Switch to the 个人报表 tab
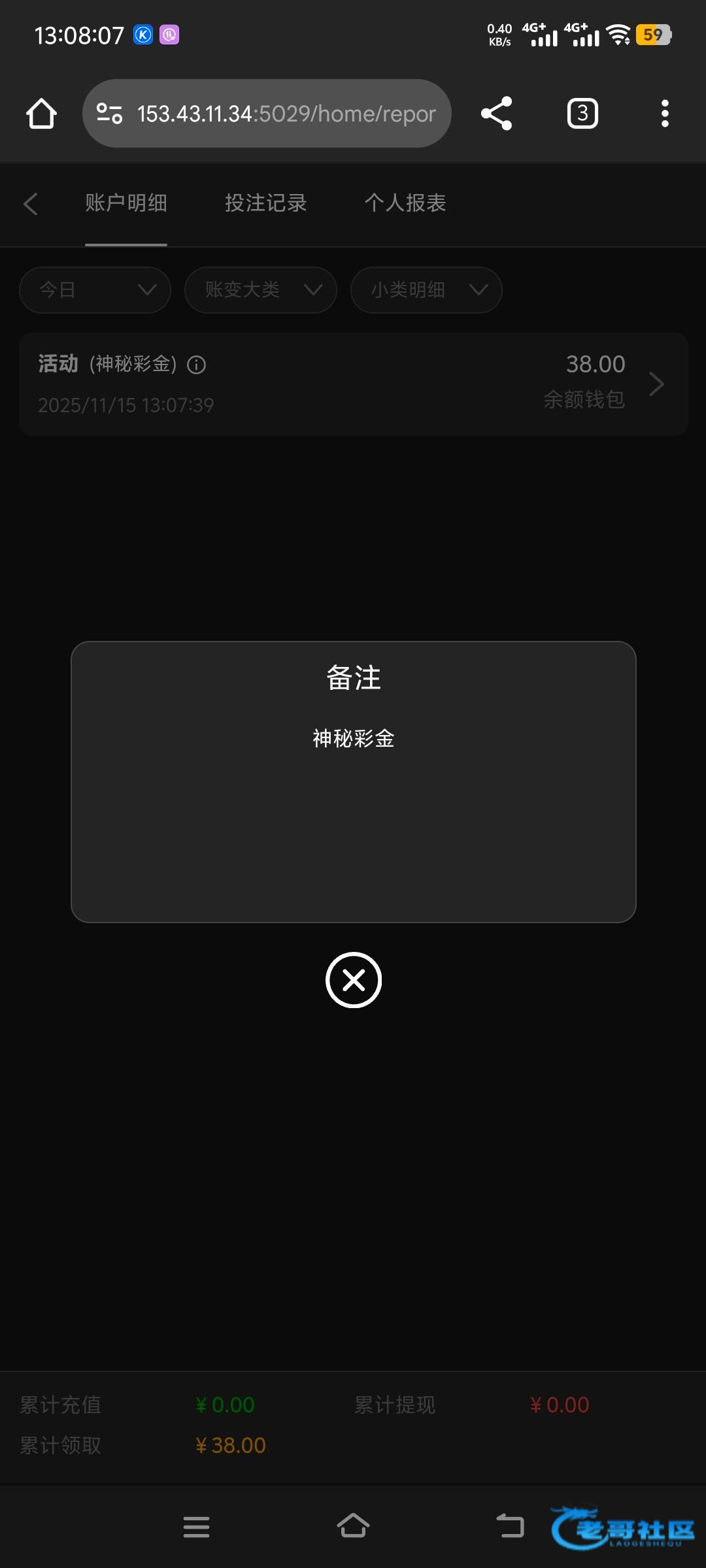706x1568 pixels. click(405, 203)
